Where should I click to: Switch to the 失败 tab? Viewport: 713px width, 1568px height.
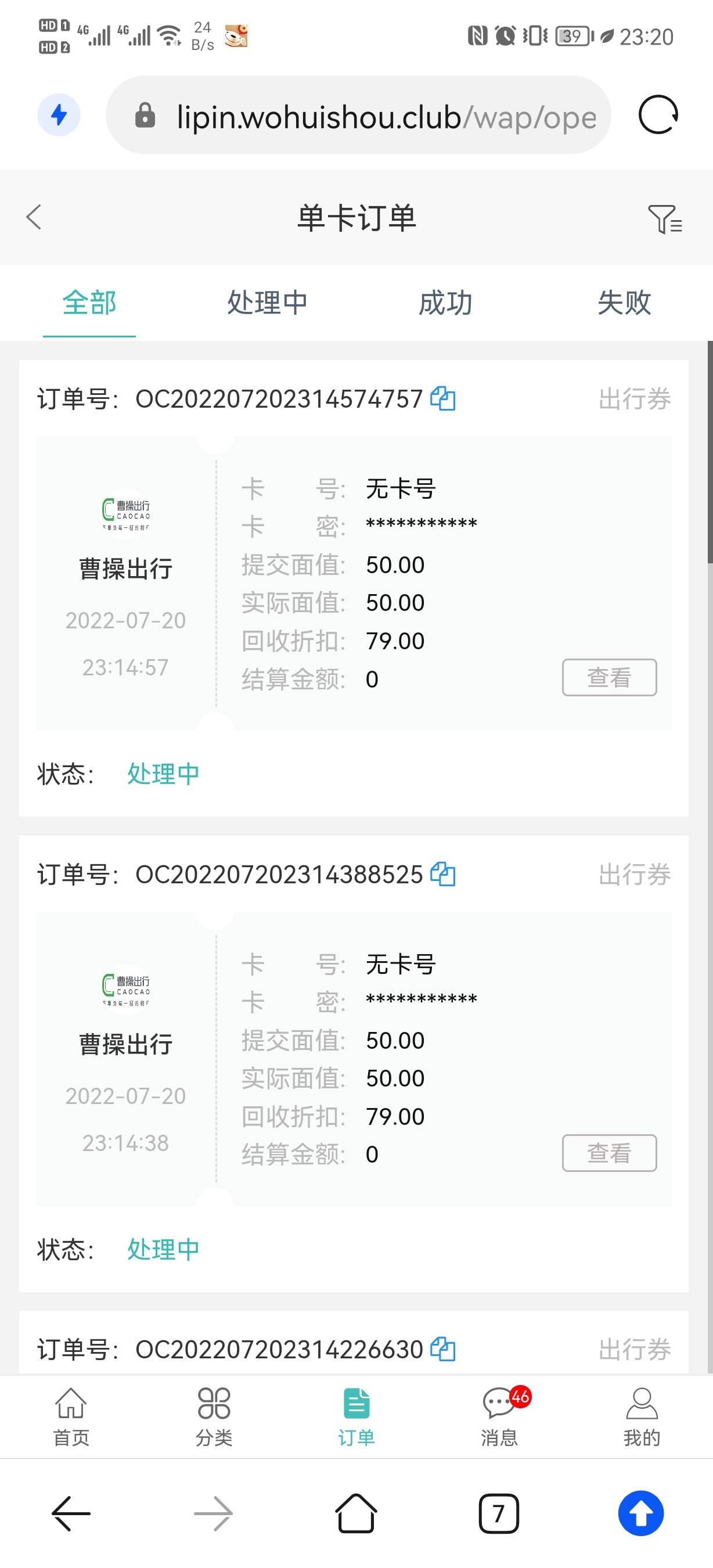[x=624, y=303]
